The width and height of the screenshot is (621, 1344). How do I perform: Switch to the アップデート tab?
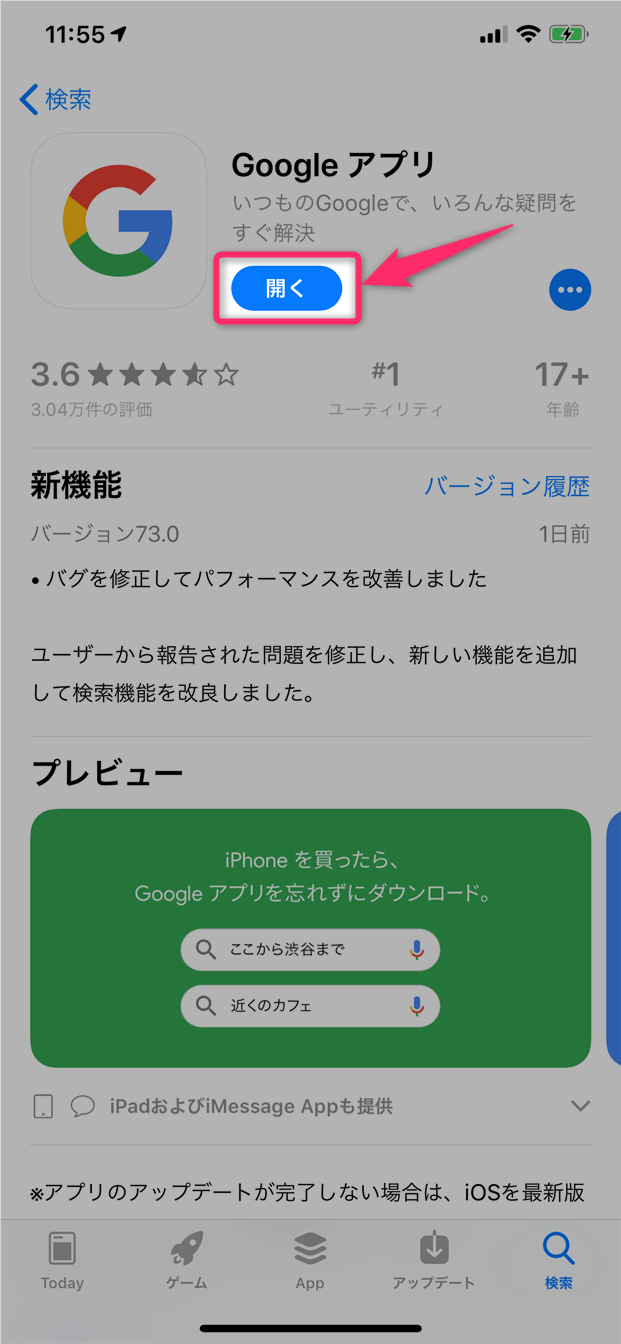click(x=433, y=1260)
